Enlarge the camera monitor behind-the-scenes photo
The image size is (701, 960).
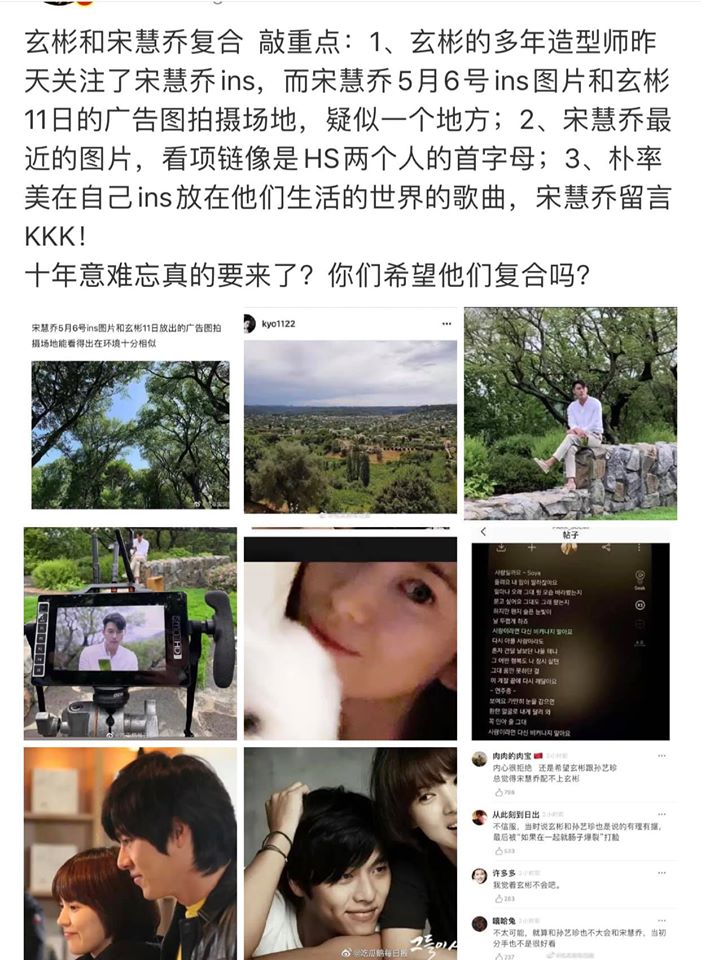click(131, 633)
